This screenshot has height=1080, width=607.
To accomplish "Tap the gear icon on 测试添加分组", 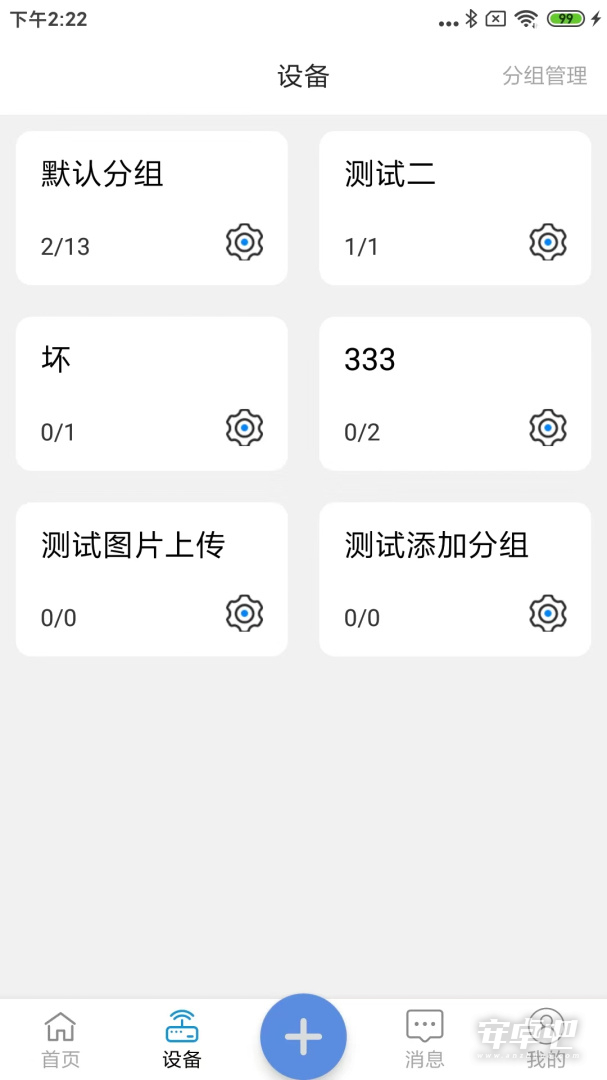I will tap(548, 614).
